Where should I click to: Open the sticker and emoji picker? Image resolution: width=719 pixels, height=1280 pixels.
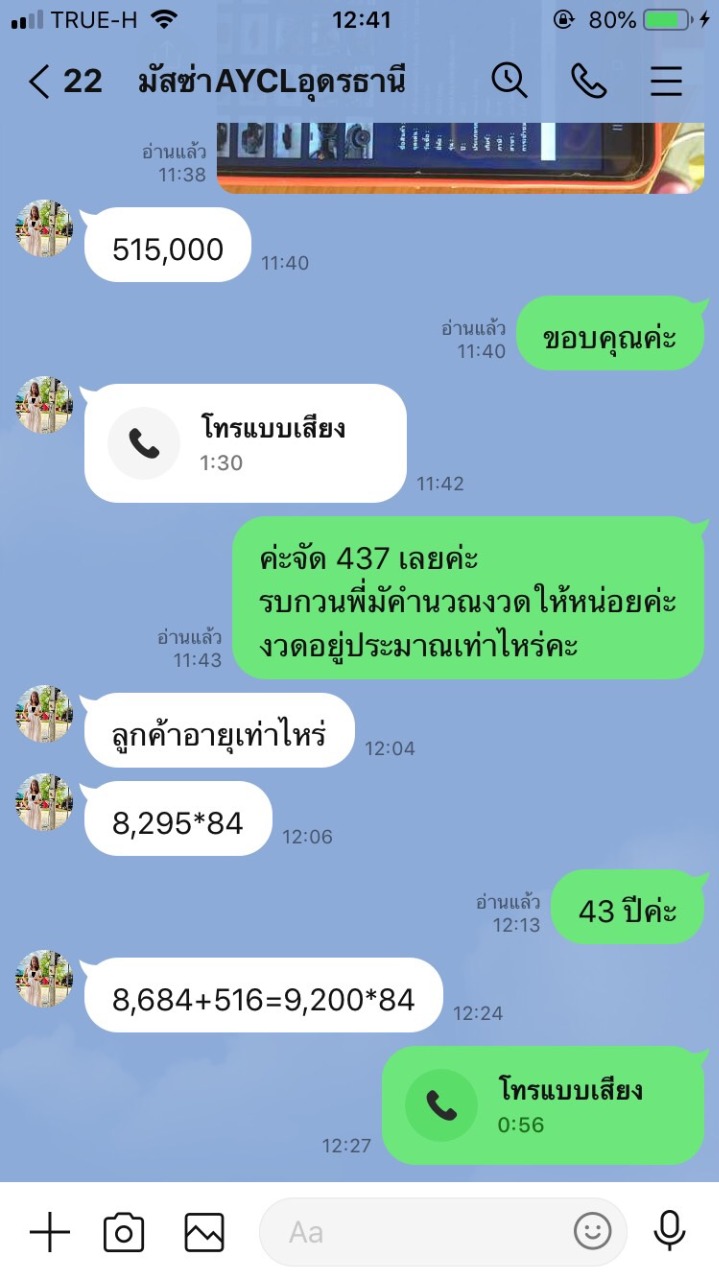(592, 1232)
